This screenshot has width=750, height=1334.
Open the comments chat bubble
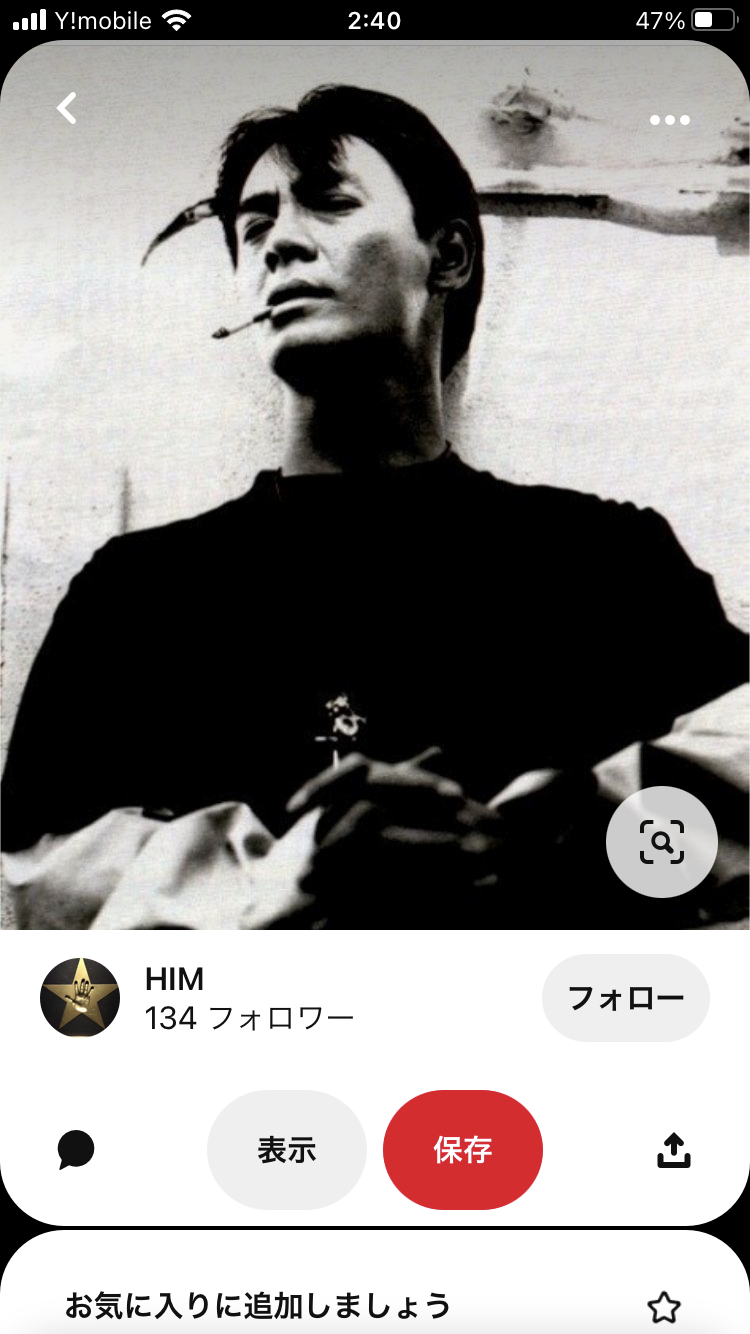tap(76, 1150)
